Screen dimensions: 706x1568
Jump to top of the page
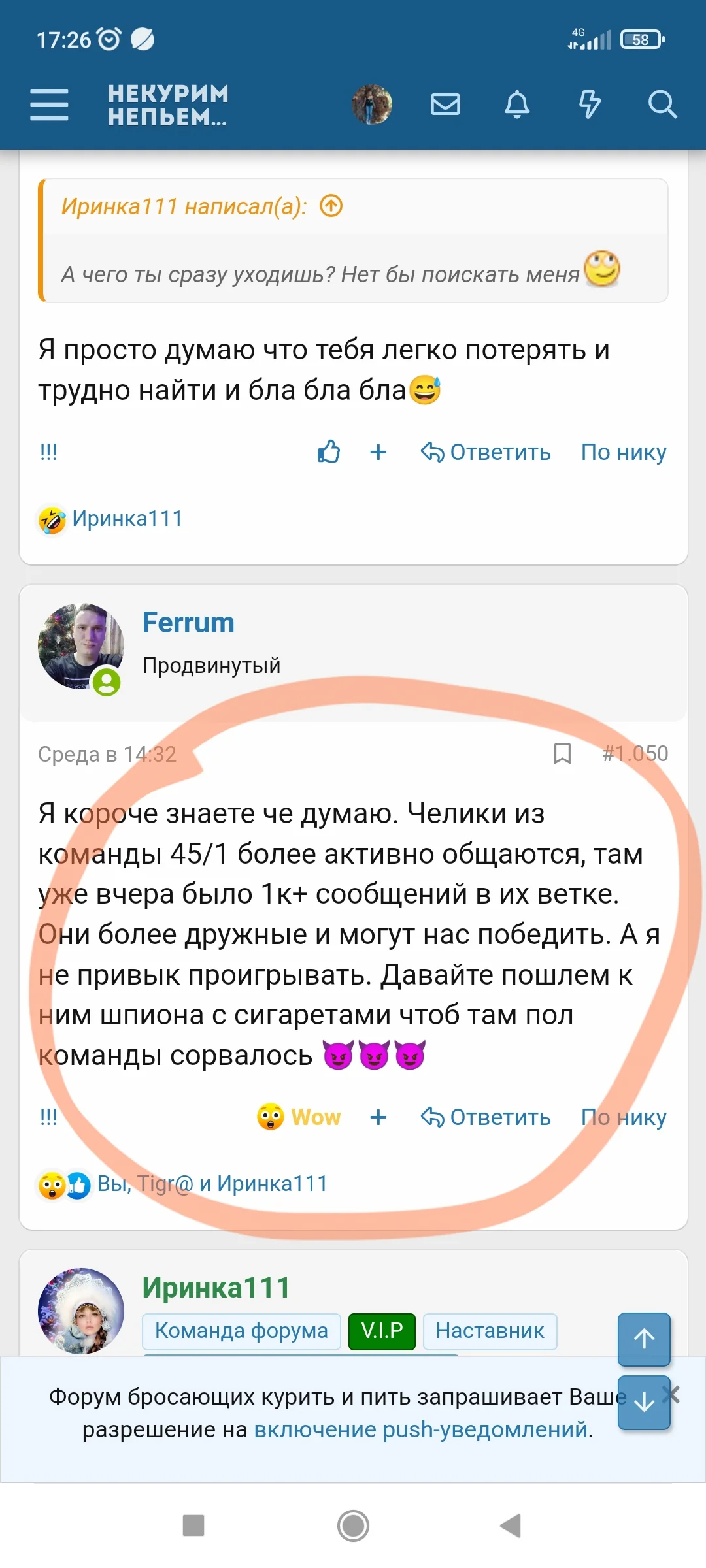644,1339
